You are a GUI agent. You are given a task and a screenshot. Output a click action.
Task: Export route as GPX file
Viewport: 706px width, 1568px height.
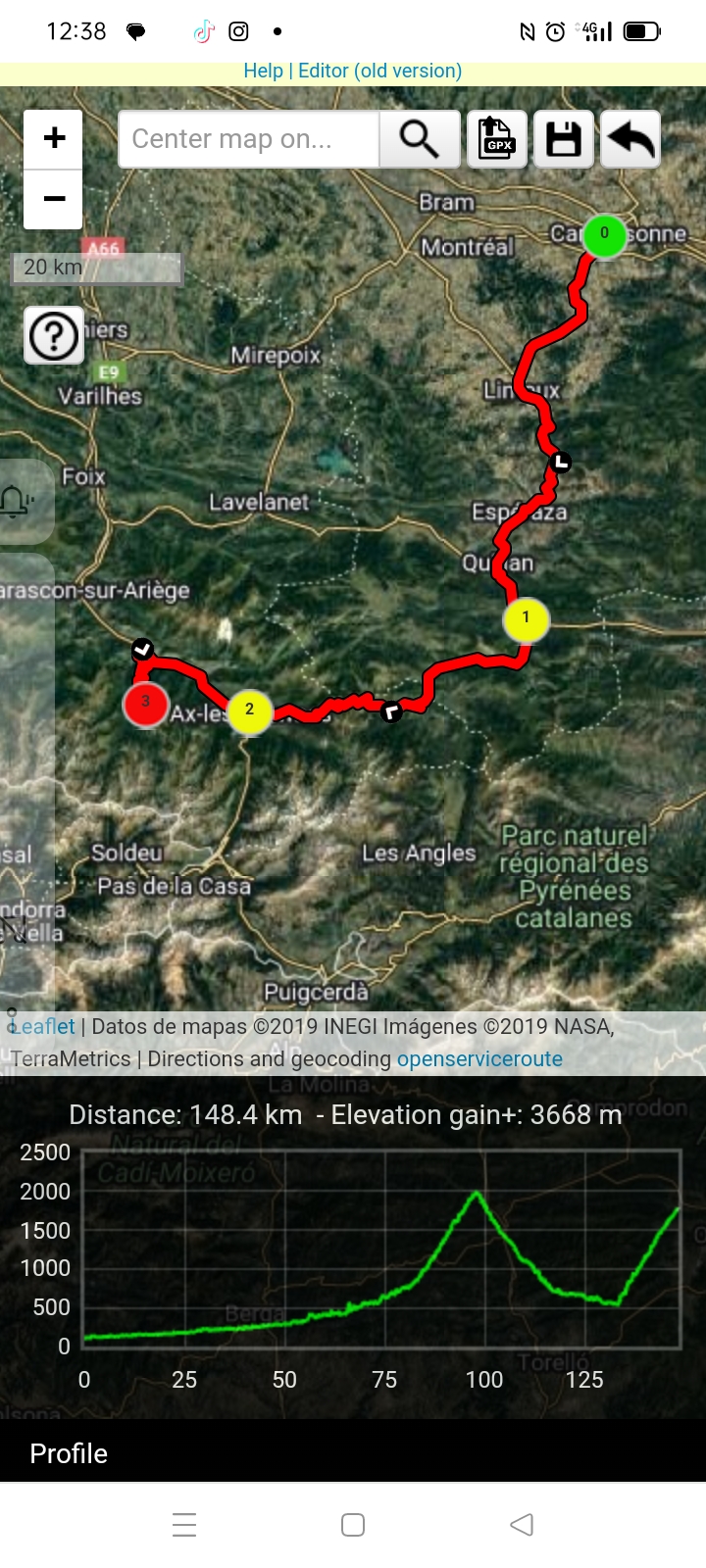click(x=497, y=139)
